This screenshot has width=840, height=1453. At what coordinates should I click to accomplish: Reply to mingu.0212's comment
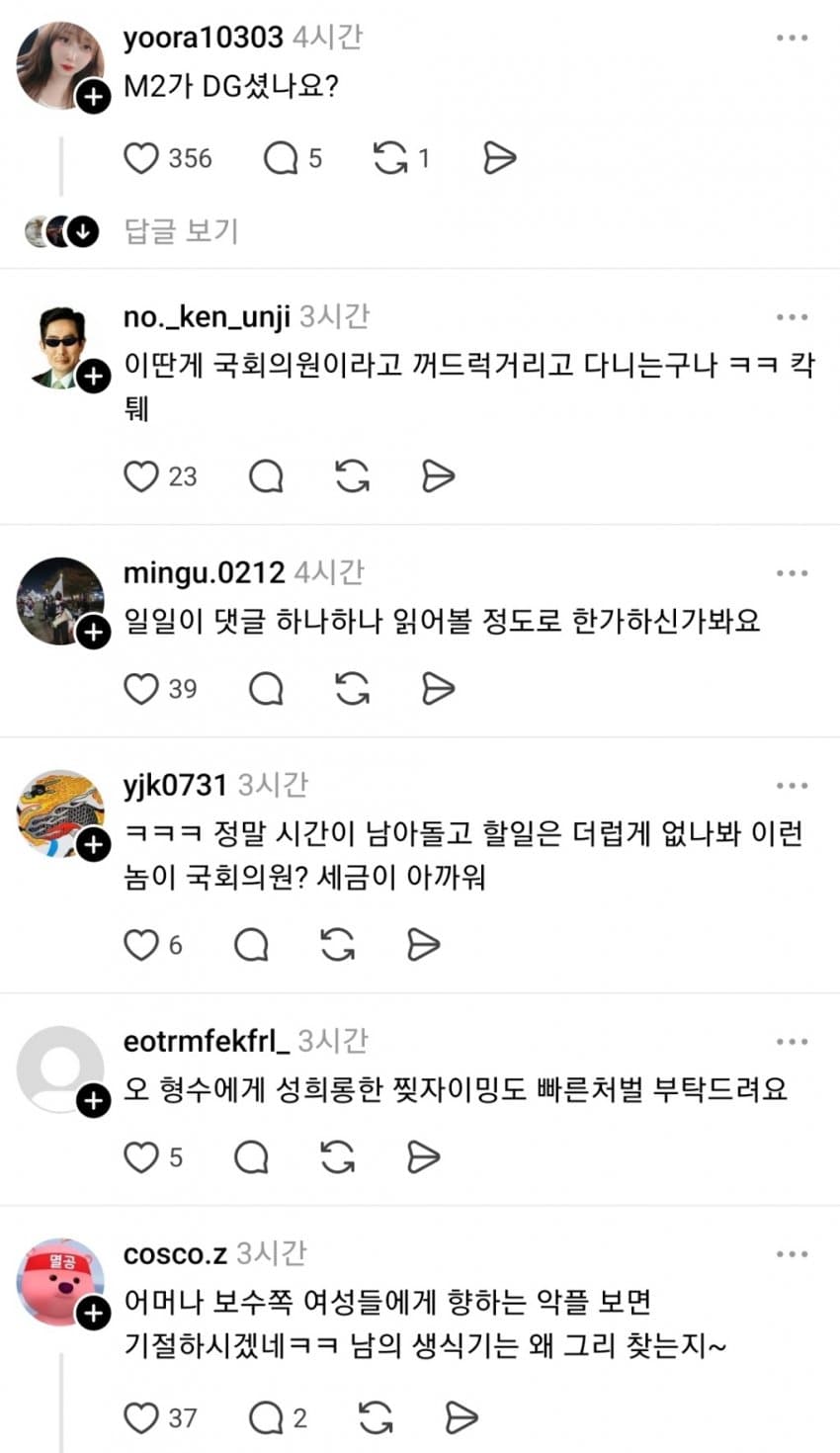tap(266, 689)
